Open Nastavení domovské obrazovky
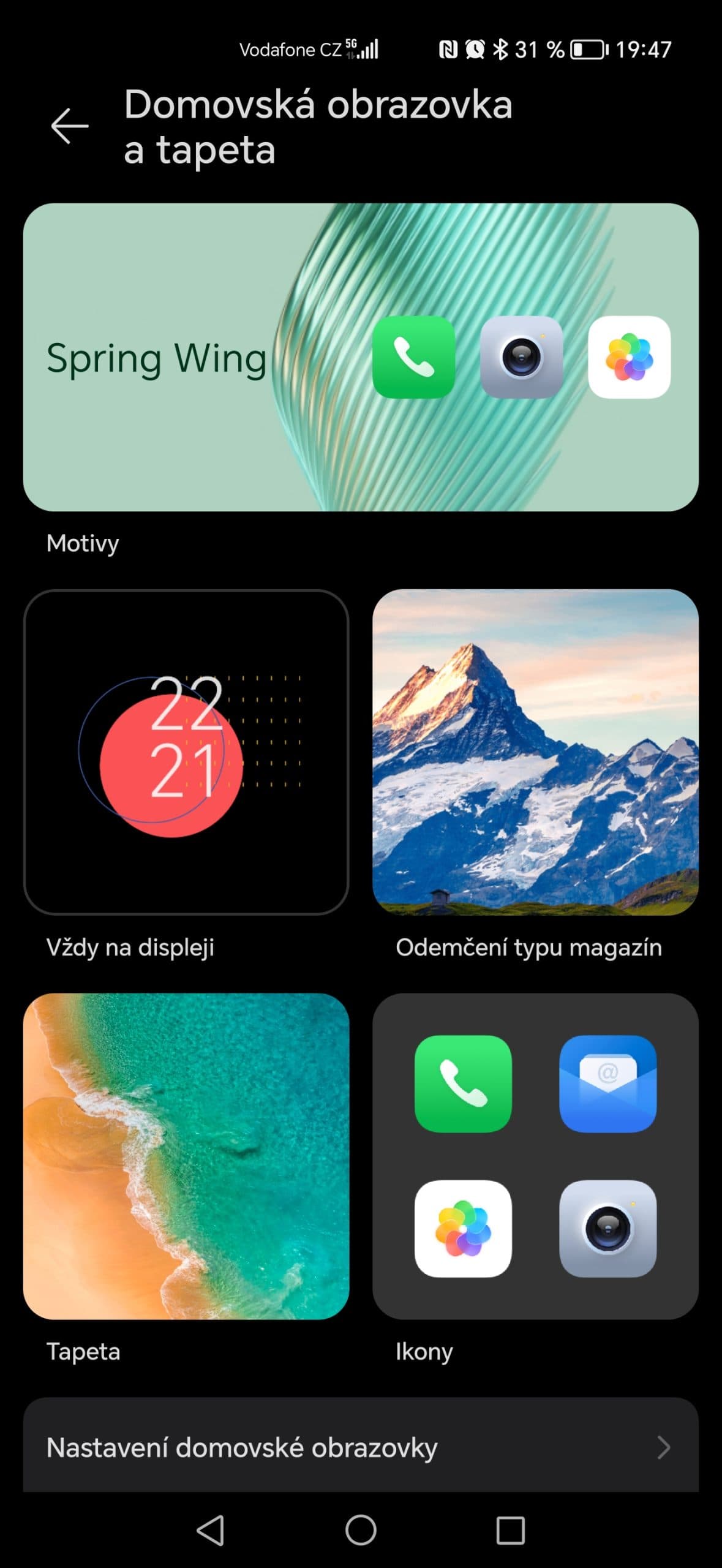This screenshot has height=1568, width=722. [360, 1448]
